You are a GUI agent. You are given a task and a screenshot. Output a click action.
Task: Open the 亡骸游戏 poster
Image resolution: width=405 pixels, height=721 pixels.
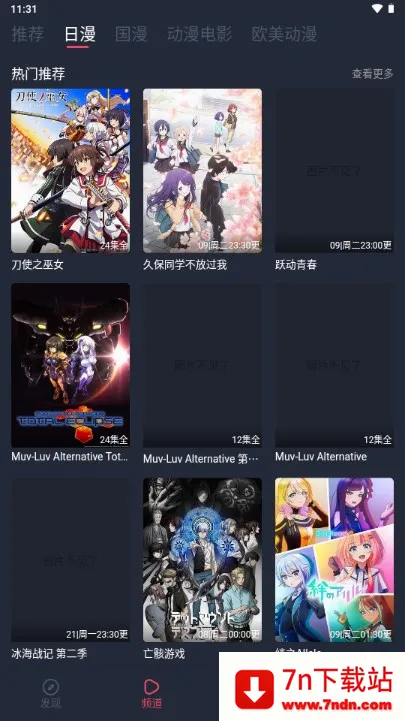[x=202, y=560]
